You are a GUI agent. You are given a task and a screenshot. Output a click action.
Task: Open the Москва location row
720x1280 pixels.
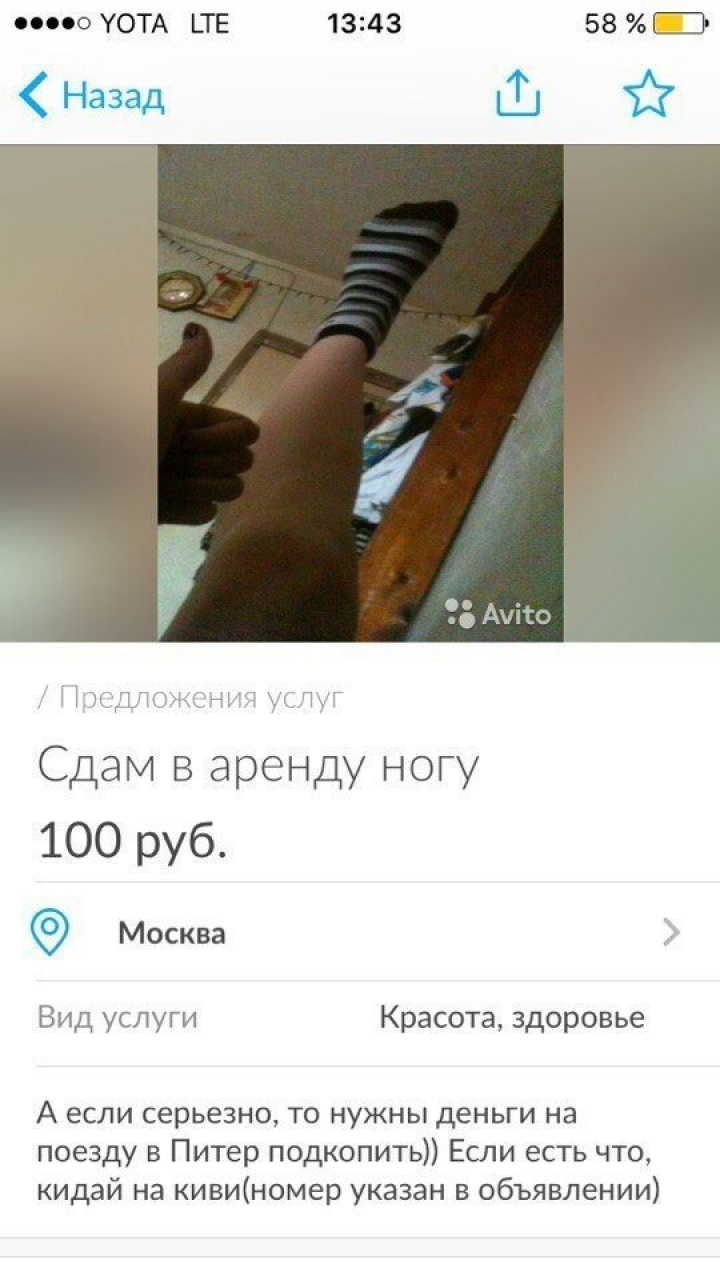(x=360, y=933)
